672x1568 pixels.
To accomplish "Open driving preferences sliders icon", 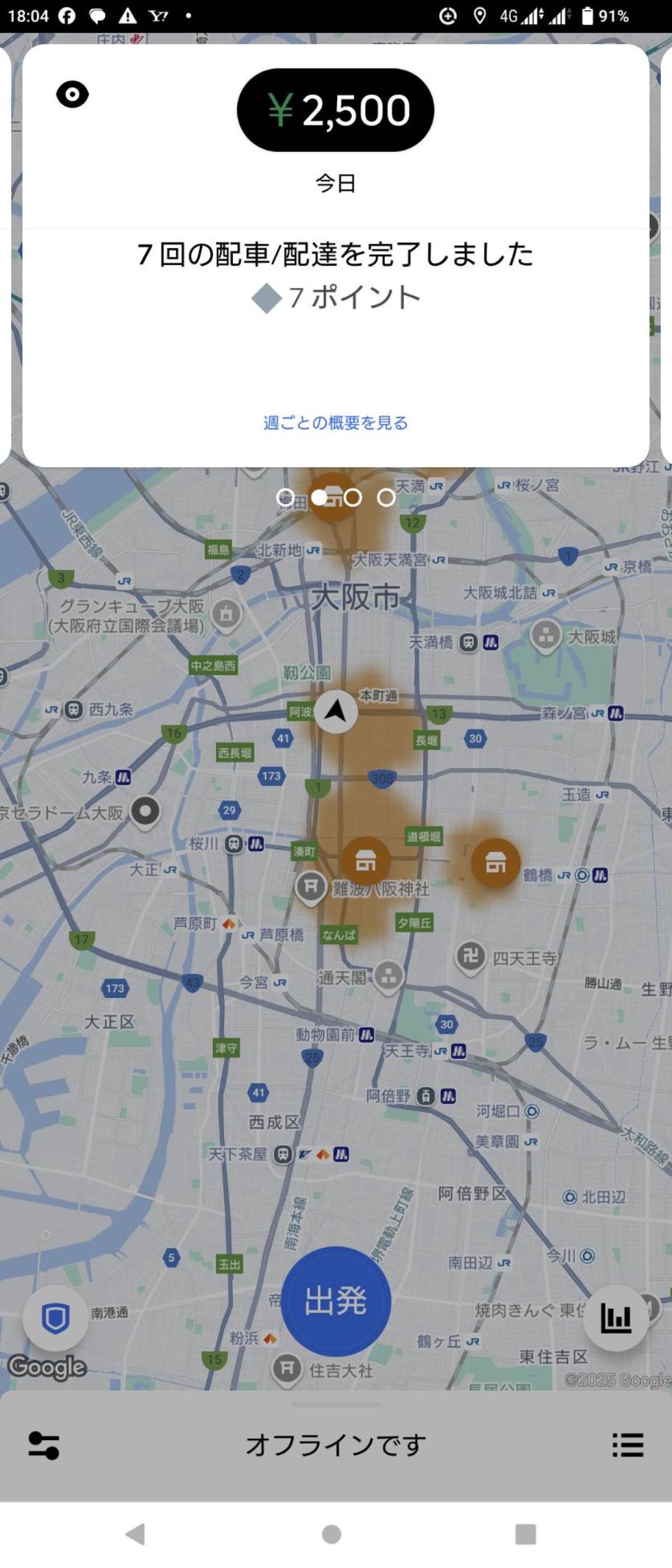I will point(44,1445).
